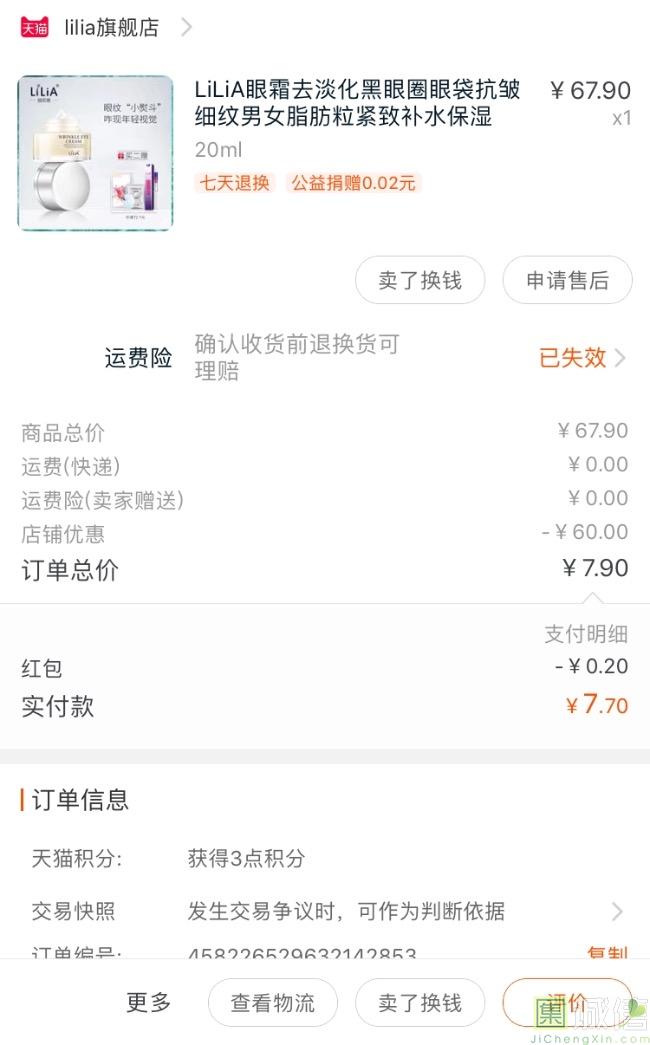Tap 查看物流 to track the shipment

point(273,1002)
